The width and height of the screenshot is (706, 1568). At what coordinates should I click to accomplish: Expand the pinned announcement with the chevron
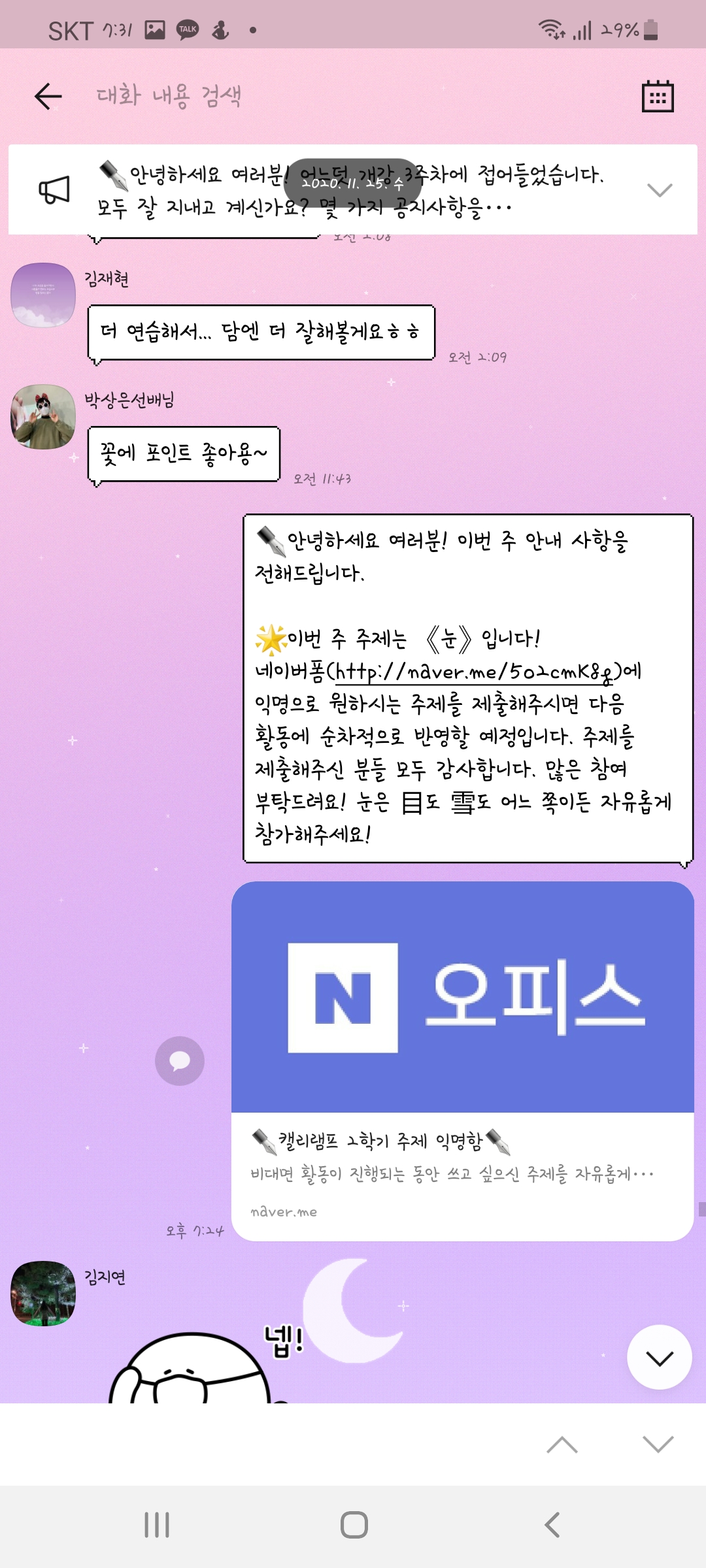[659, 190]
